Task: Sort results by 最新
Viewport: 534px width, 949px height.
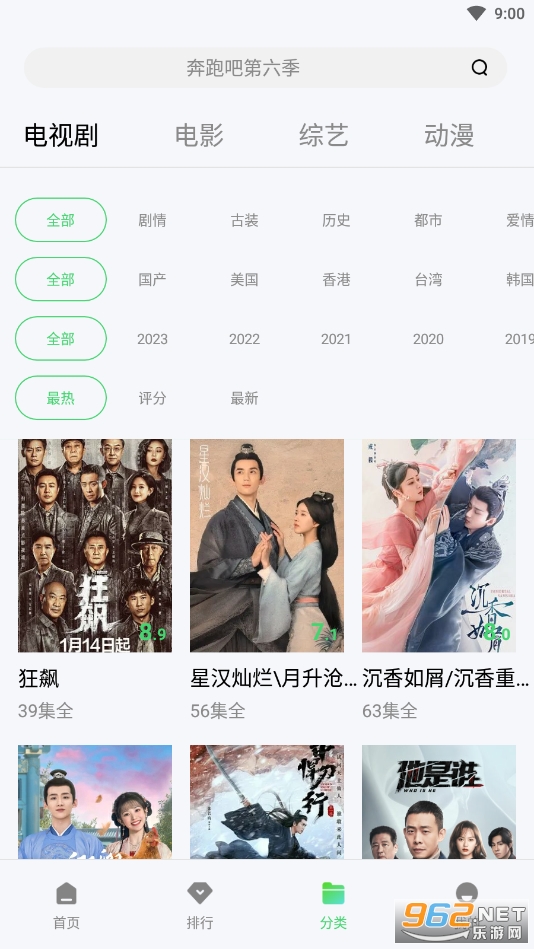Action: pos(244,398)
